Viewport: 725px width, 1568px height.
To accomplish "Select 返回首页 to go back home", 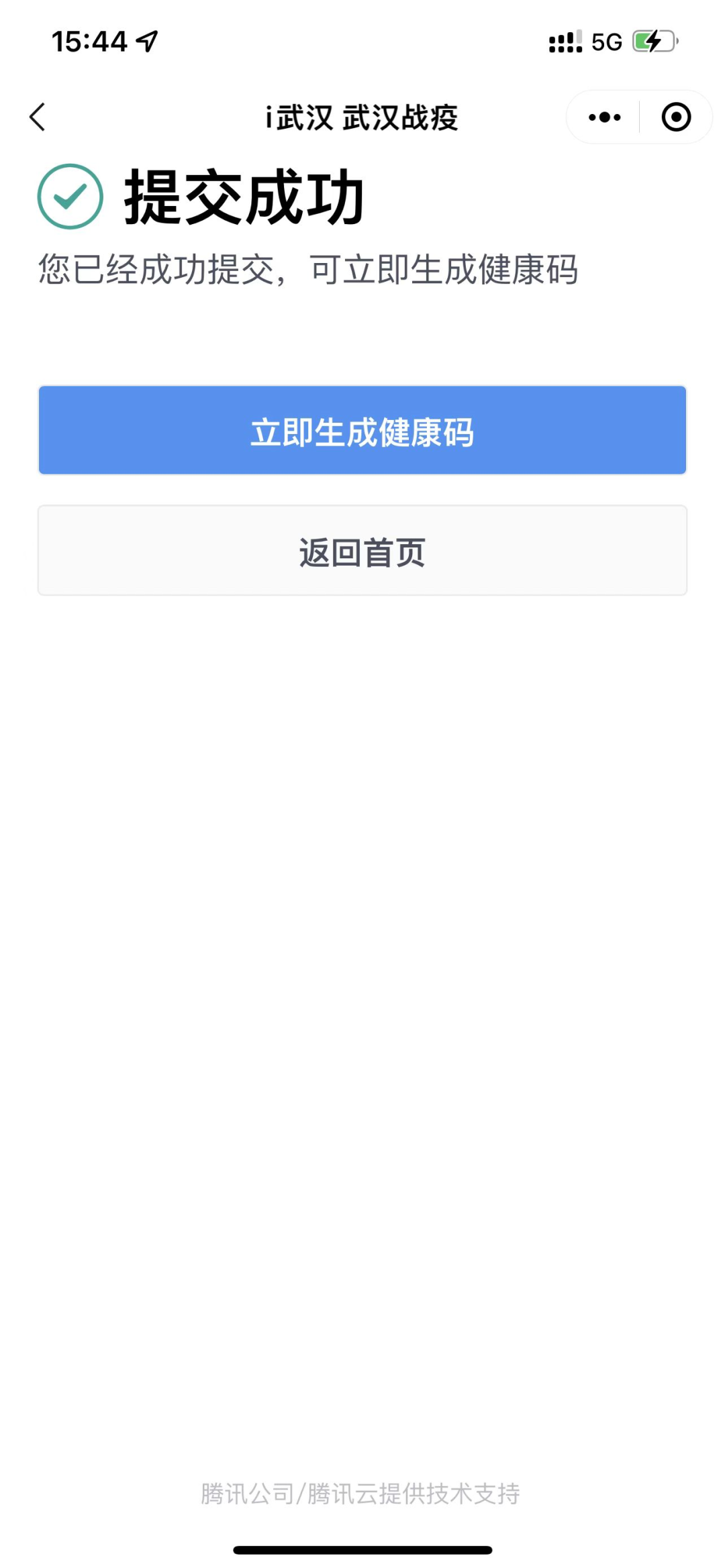I will click(362, 550).
